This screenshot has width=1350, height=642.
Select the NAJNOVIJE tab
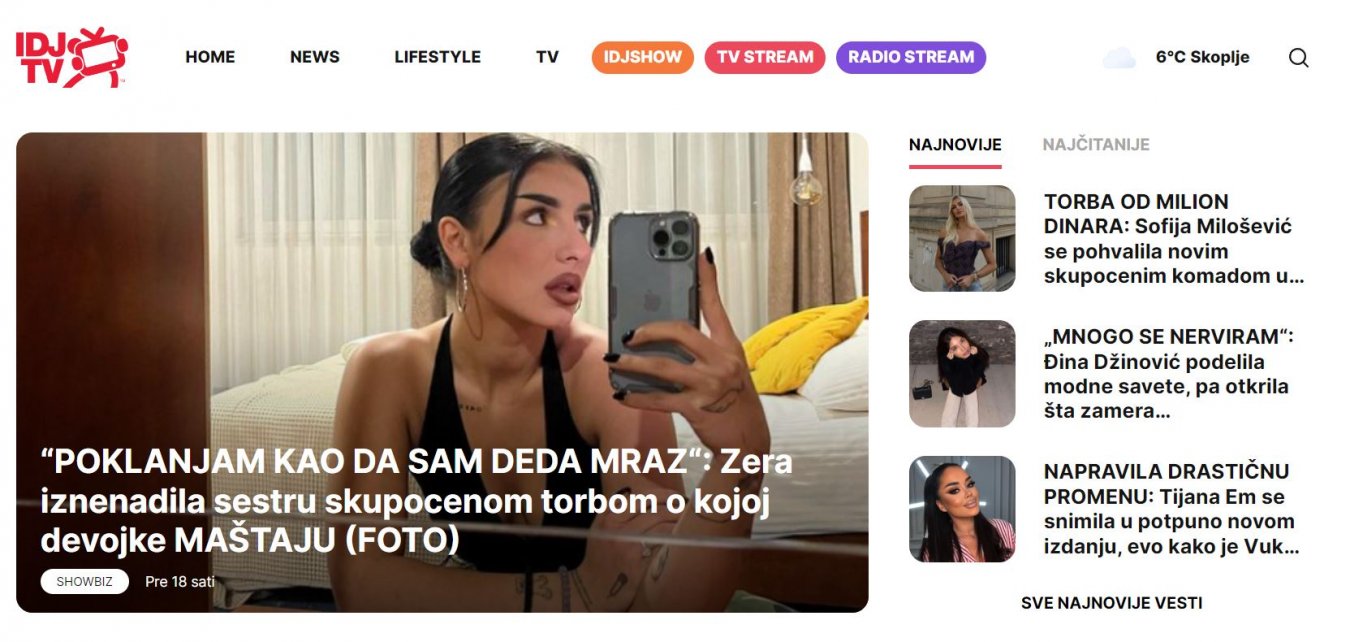point(955,145)
